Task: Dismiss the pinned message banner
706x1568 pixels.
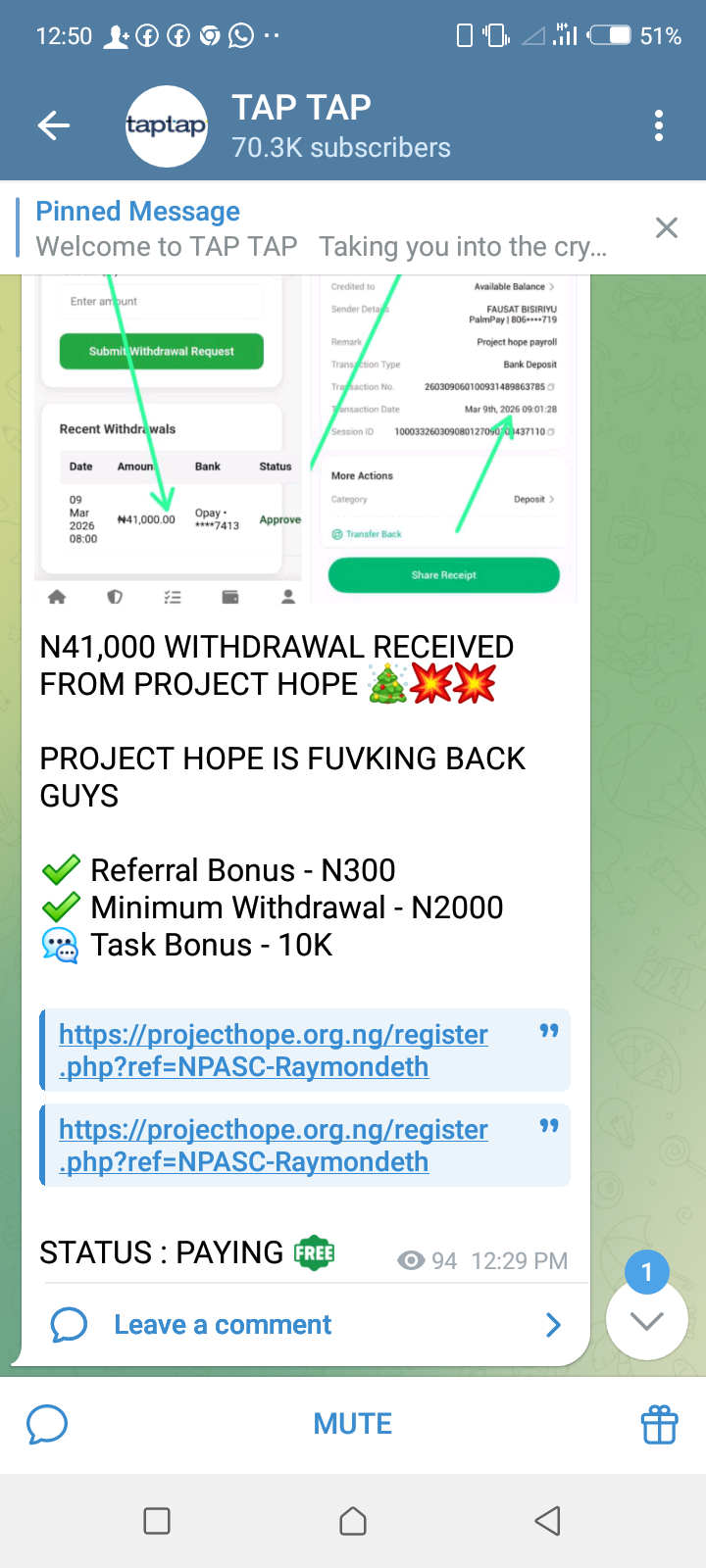Action: click(667, 228)
